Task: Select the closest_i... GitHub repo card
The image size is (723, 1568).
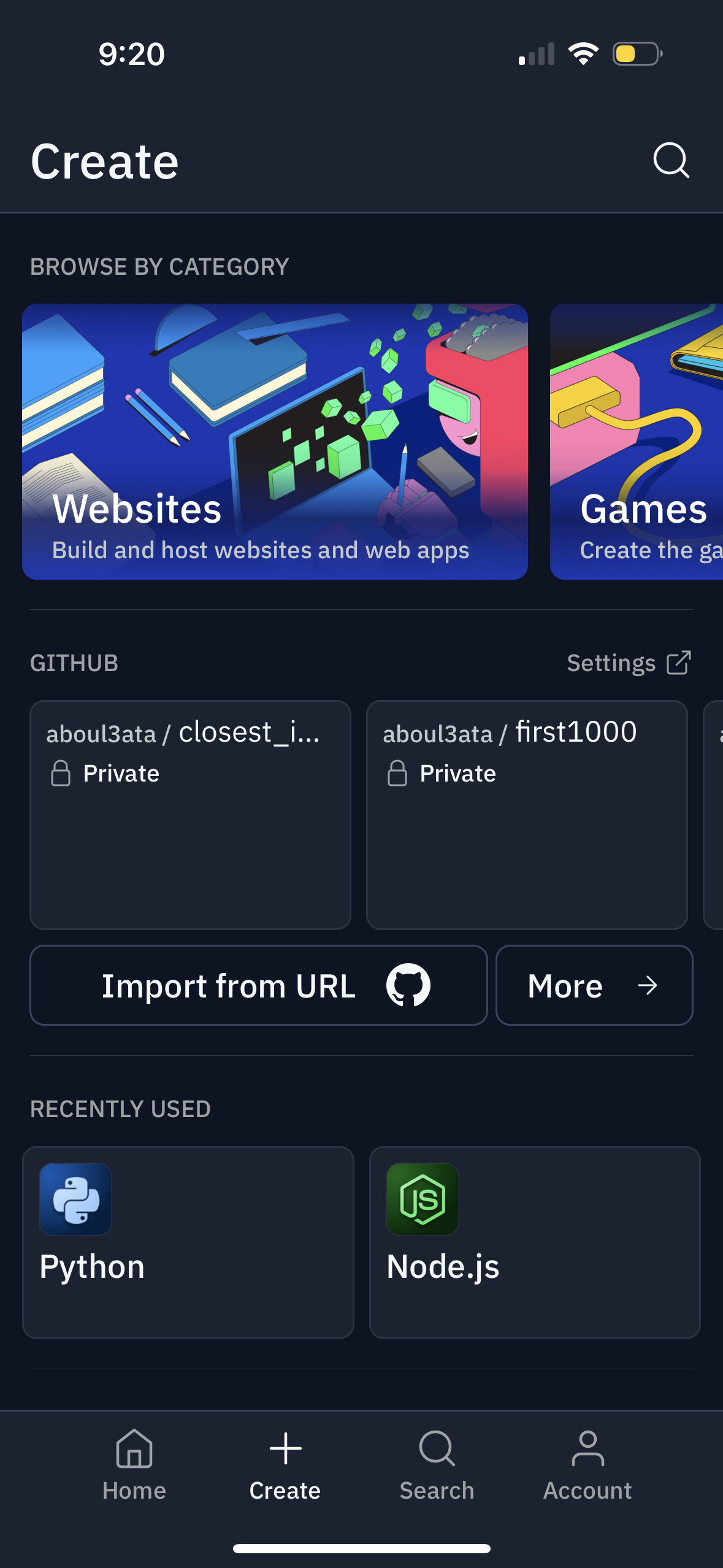Action: tap(190, 815)
